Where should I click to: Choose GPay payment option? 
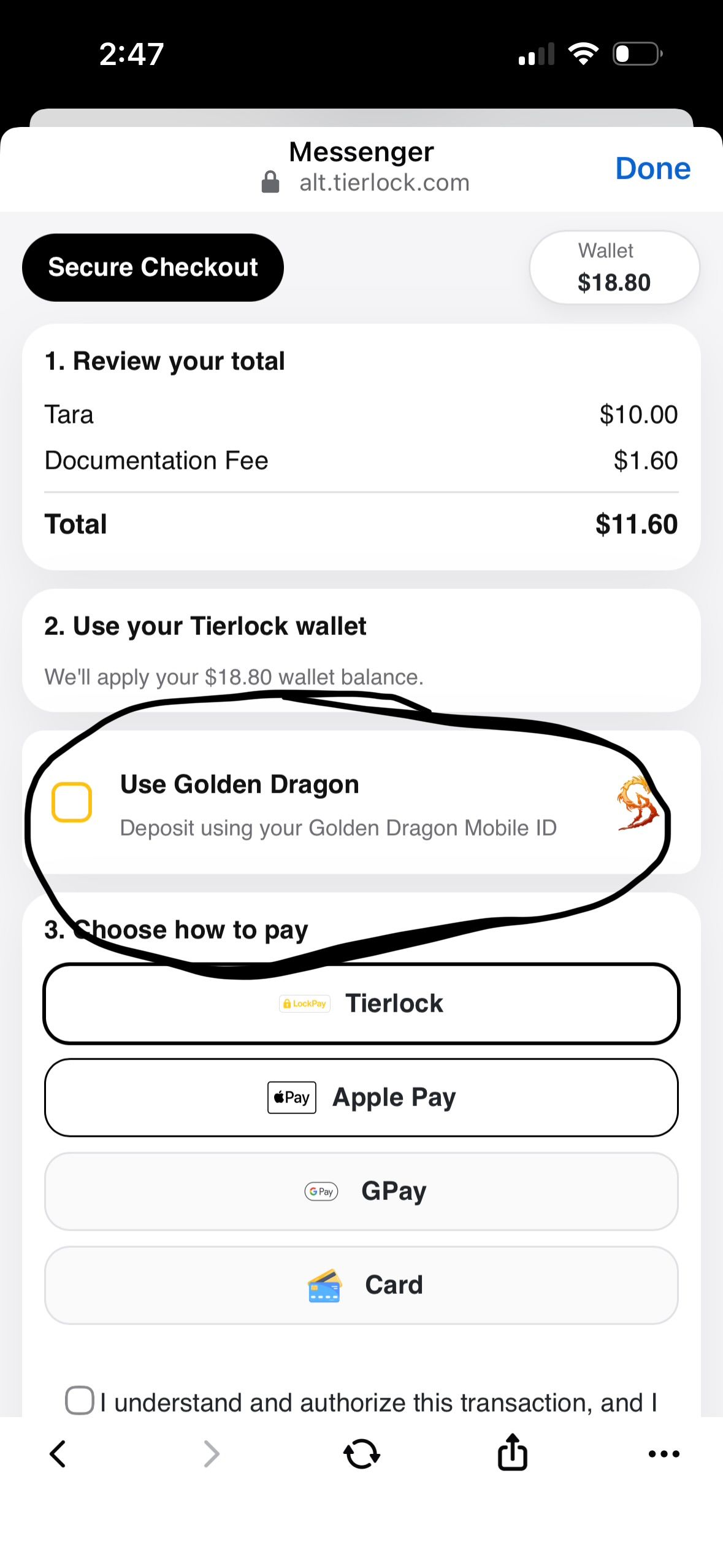pos(361,1191)
